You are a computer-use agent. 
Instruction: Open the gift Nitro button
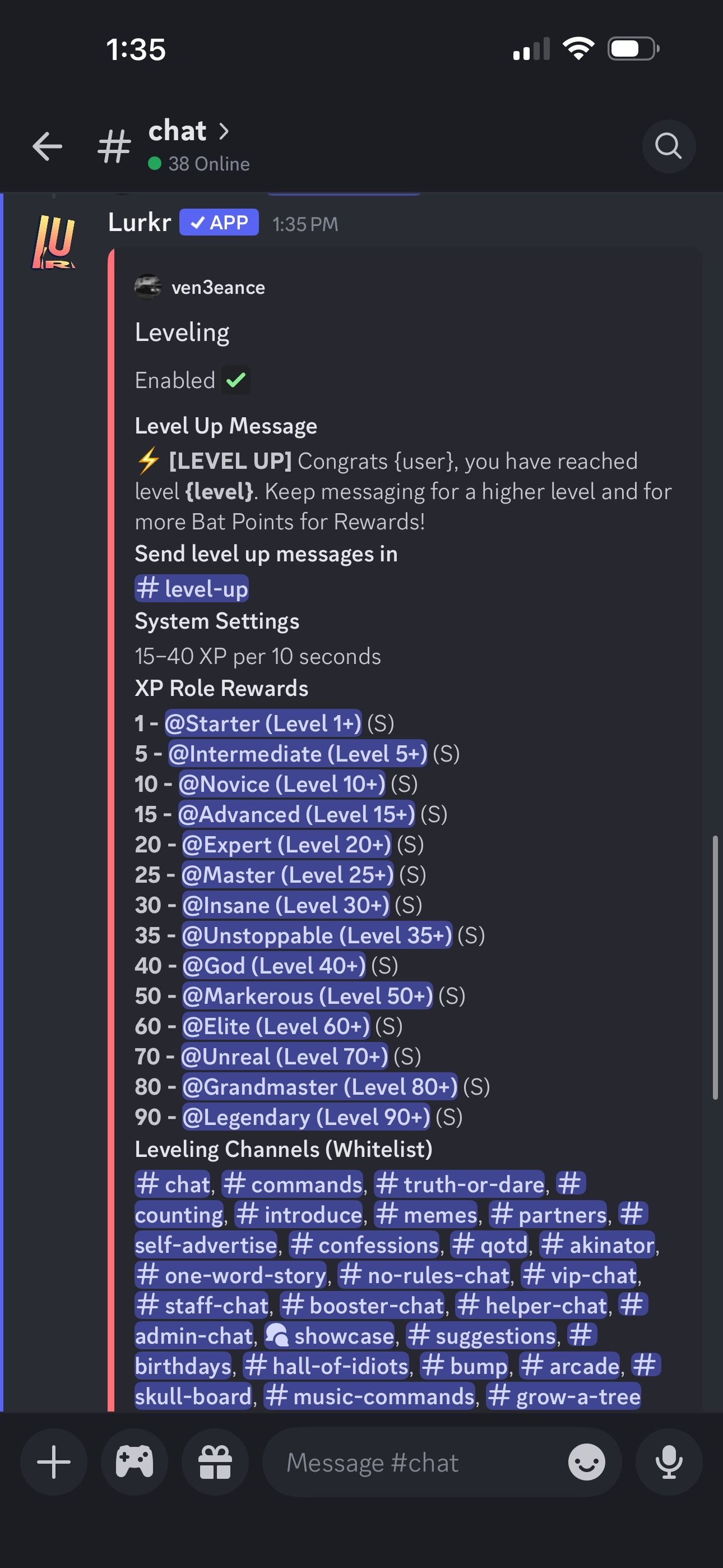click(215, 1462)
